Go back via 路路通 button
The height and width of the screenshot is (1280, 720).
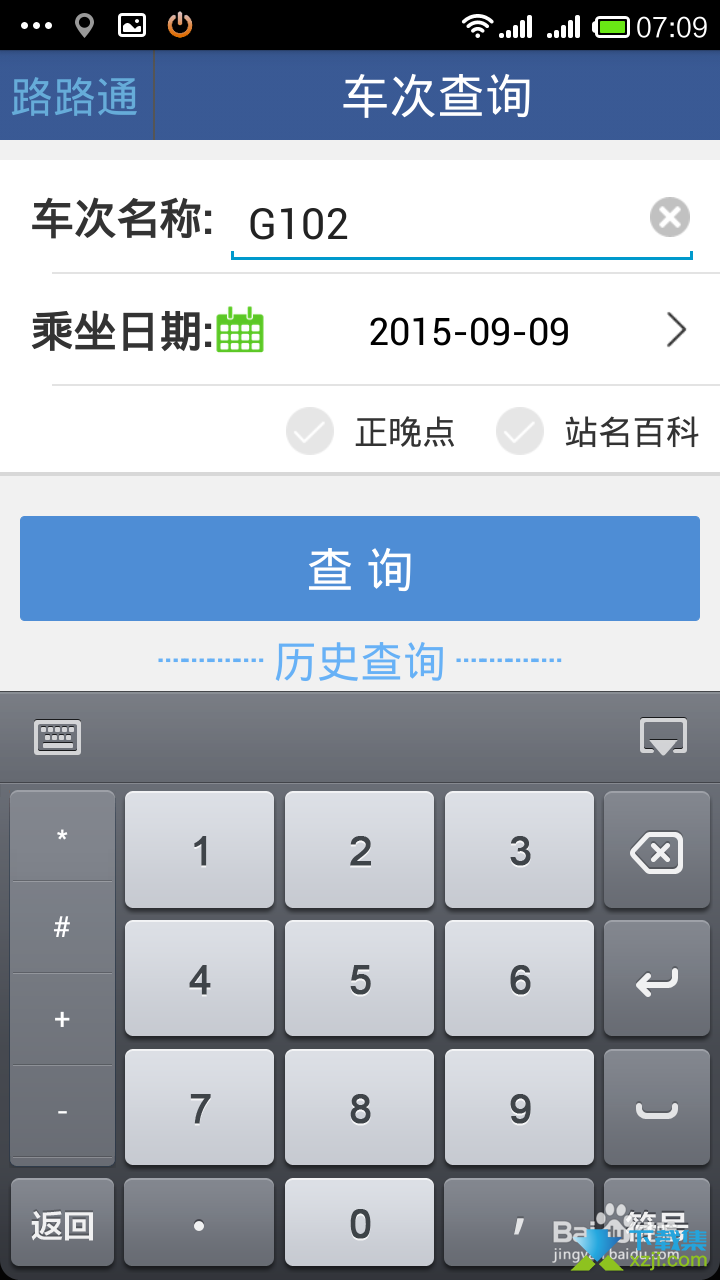76,96
